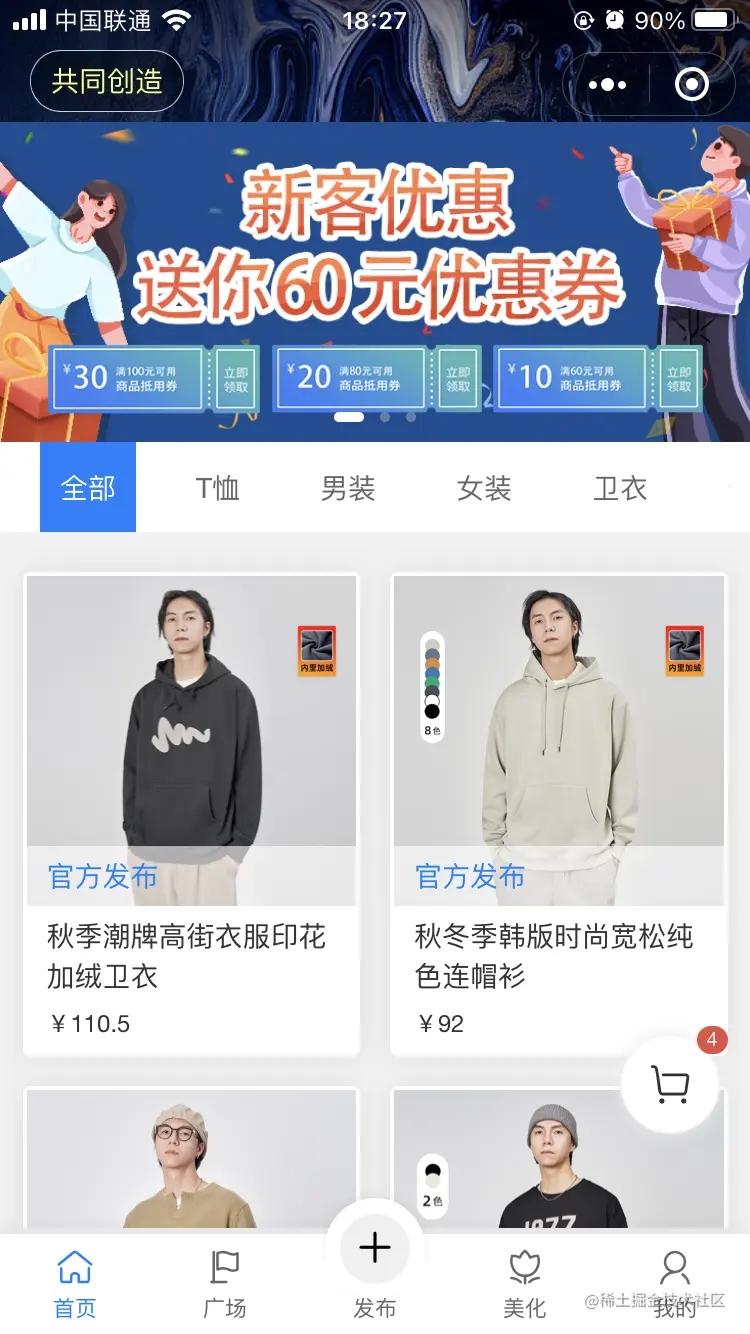Screen dimensions: 750x1334
Task: Switch to the 女装 tab
Action: pyautogui.click(x=484, y=488)
